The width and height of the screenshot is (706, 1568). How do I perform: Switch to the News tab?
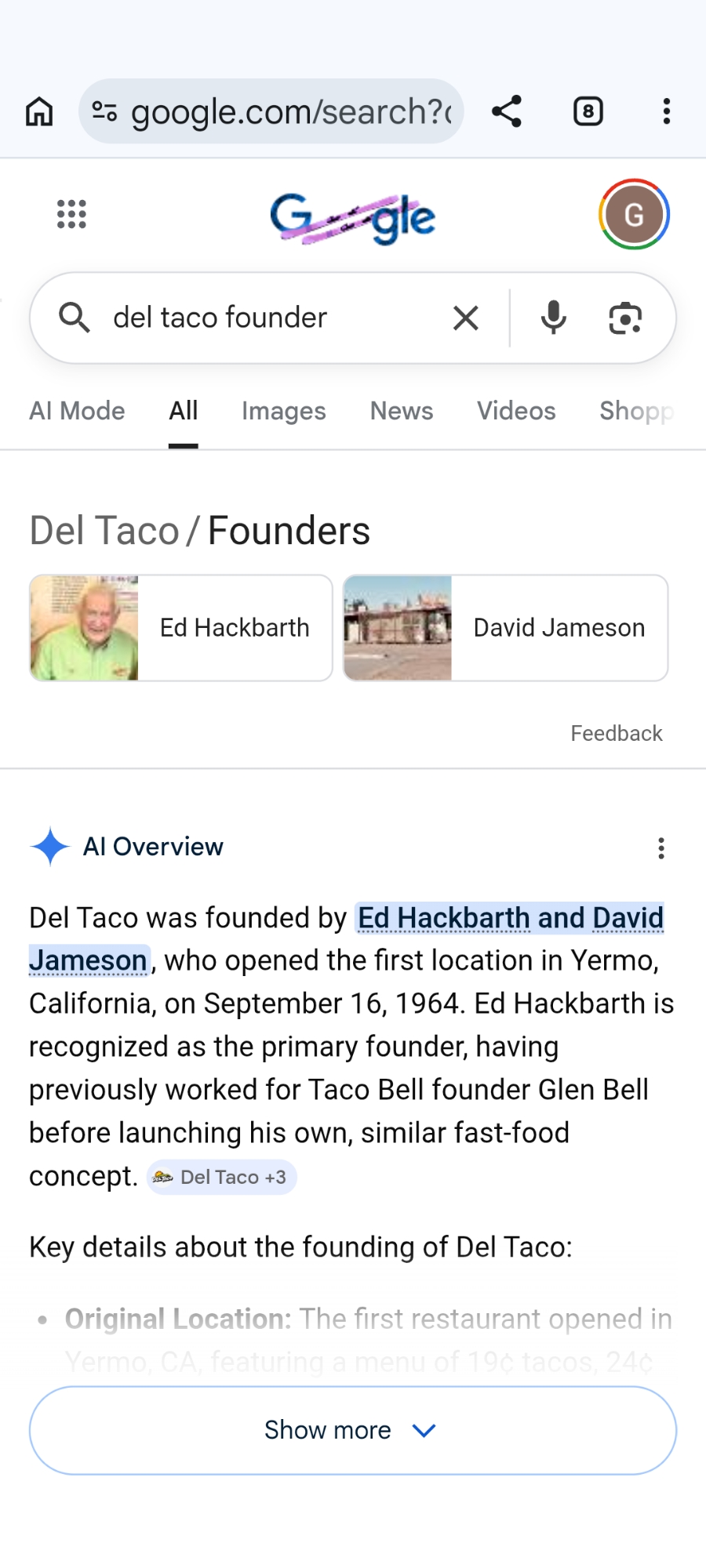tap(401, 411)
